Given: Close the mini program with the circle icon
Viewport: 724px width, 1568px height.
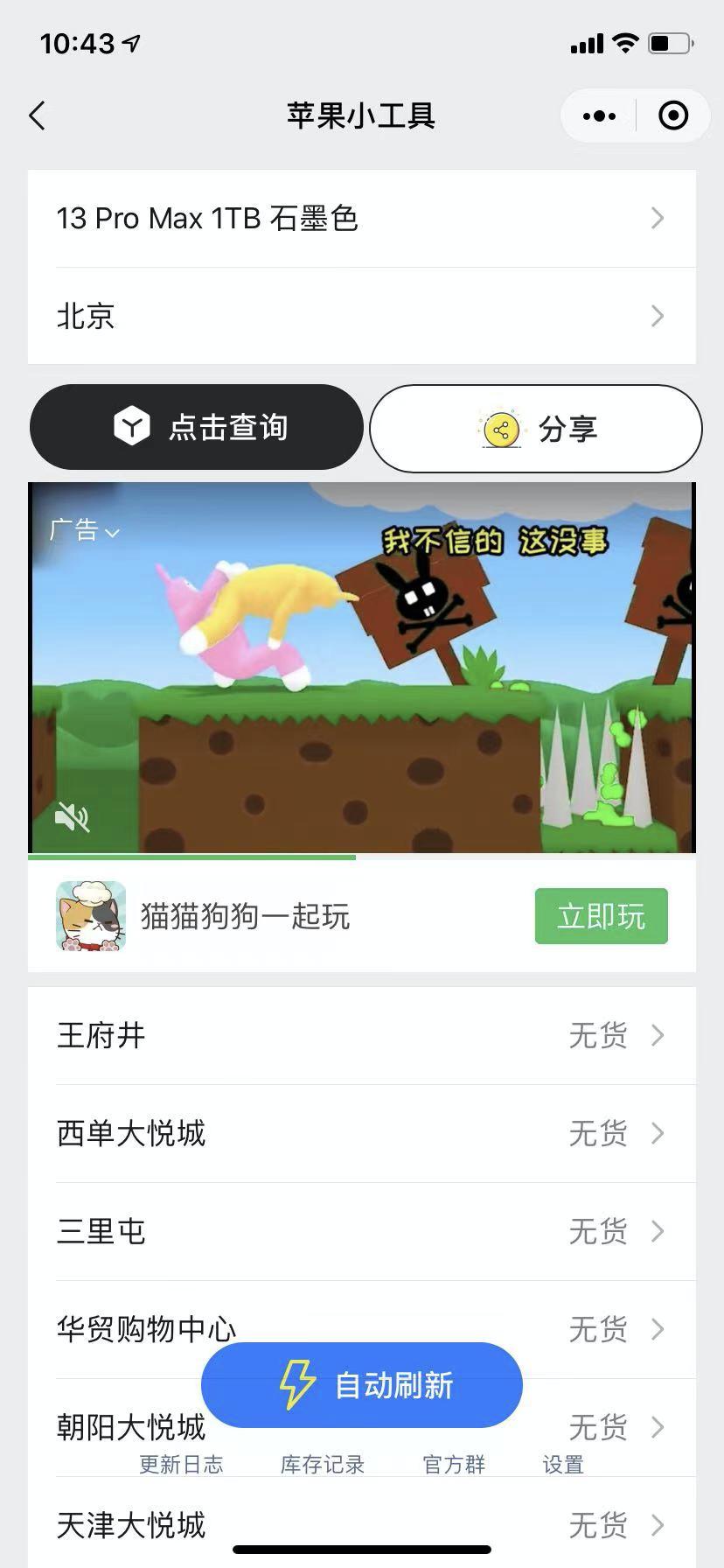Looking at the screenshot, I should [672, 115].
